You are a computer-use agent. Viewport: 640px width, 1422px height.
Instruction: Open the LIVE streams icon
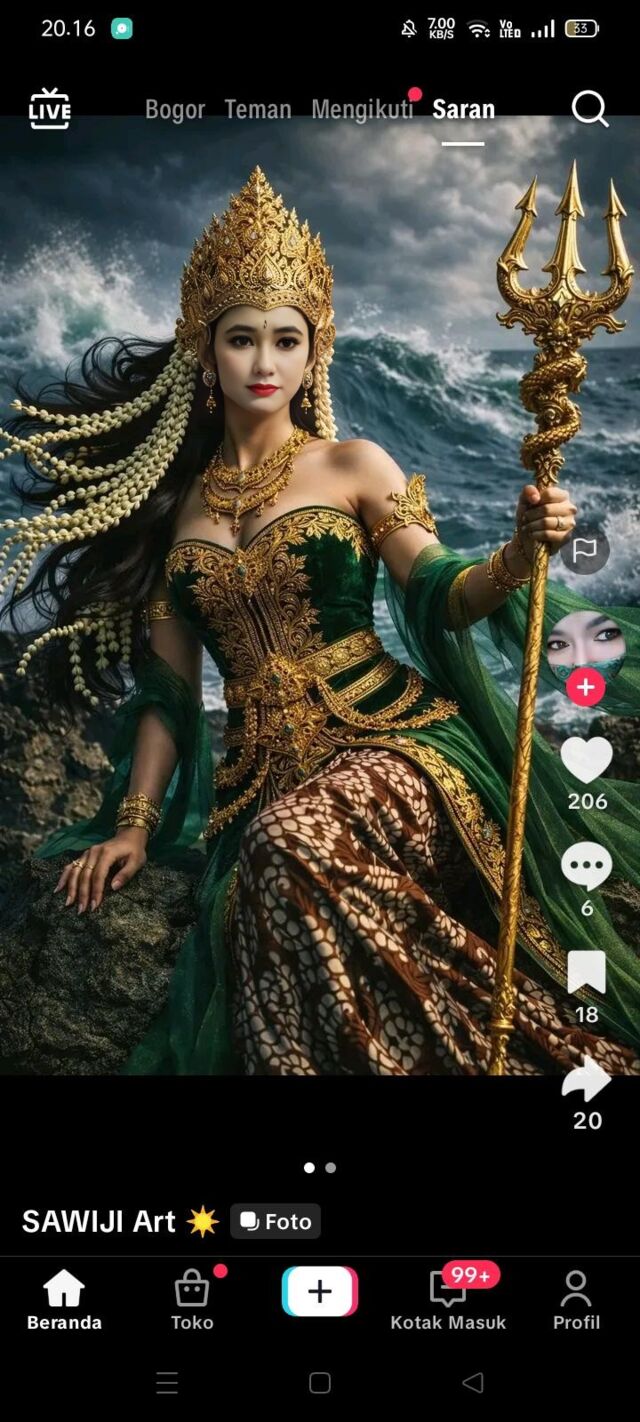pyautogui.click(x=50, y=109)
